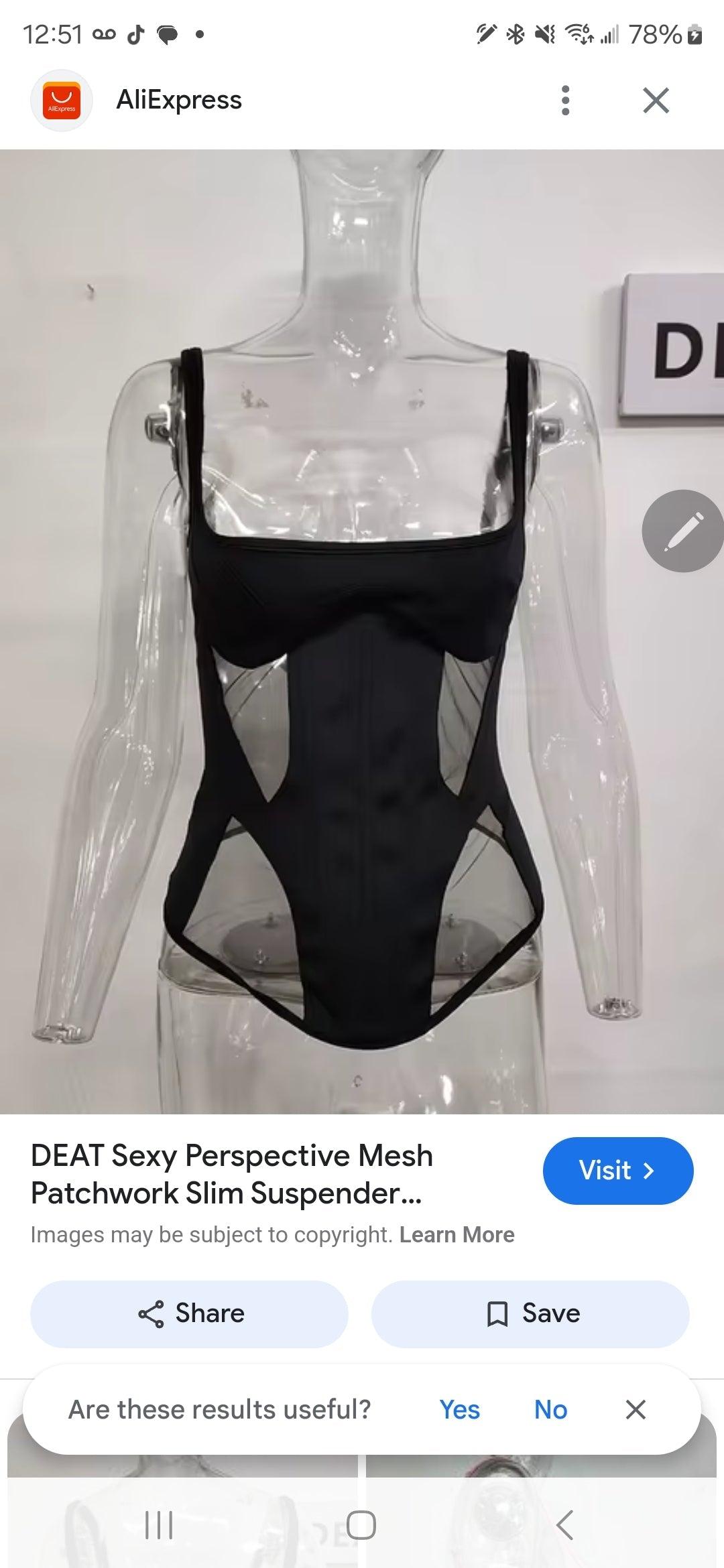This screenshot has height=1568, width=724.
Task: Answer Yes to results useful prompt
Action: click(459, 1409)
